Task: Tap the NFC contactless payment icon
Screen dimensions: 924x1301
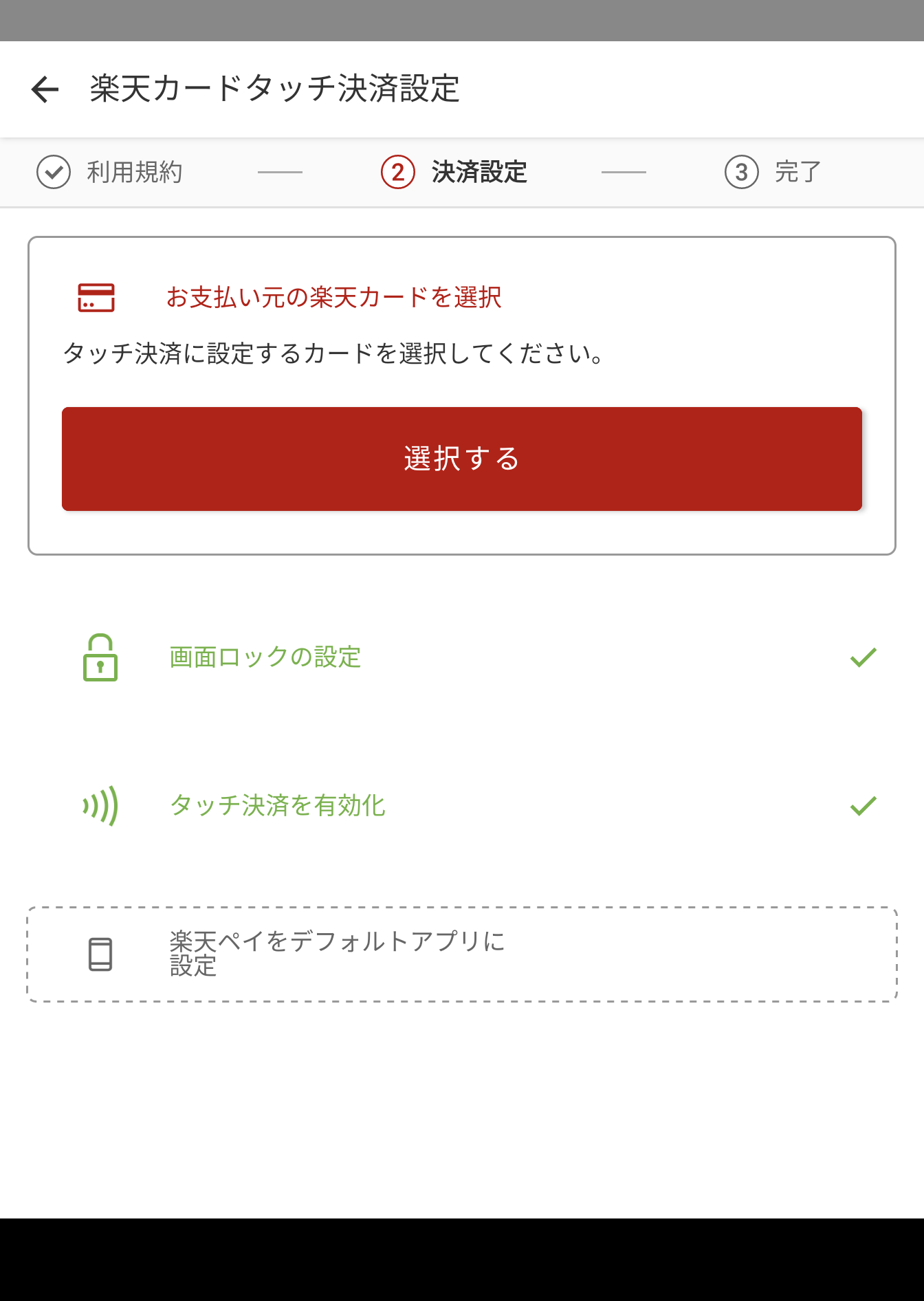Action: point(100,807)
